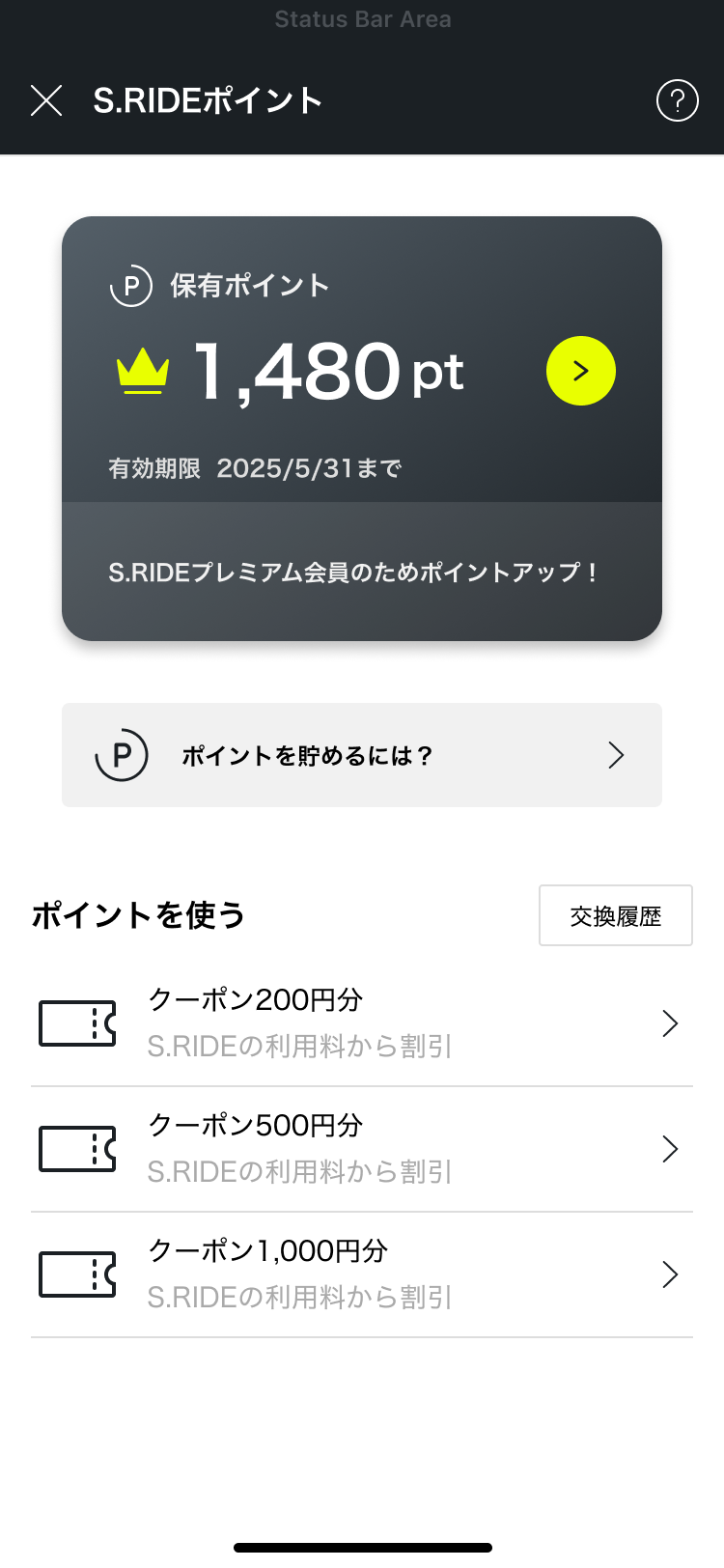Choose the クーポン500円分 coupon

pyautogui.click(x=362, y=1149)
